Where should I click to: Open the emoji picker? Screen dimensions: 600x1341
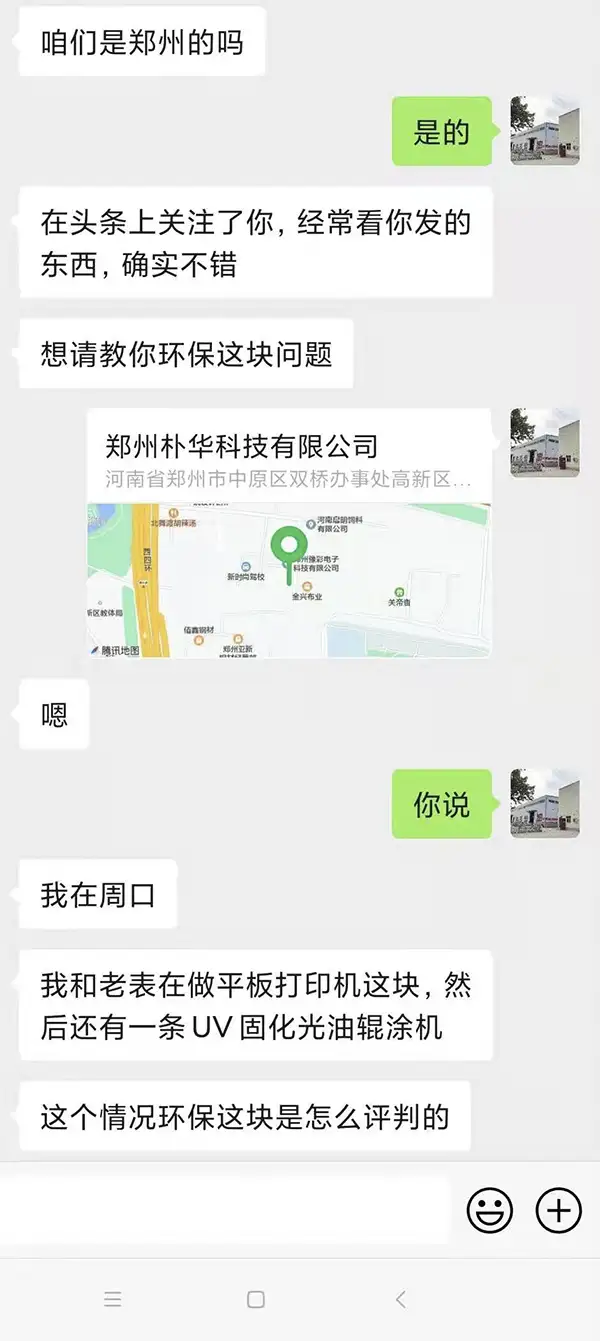490,1211
